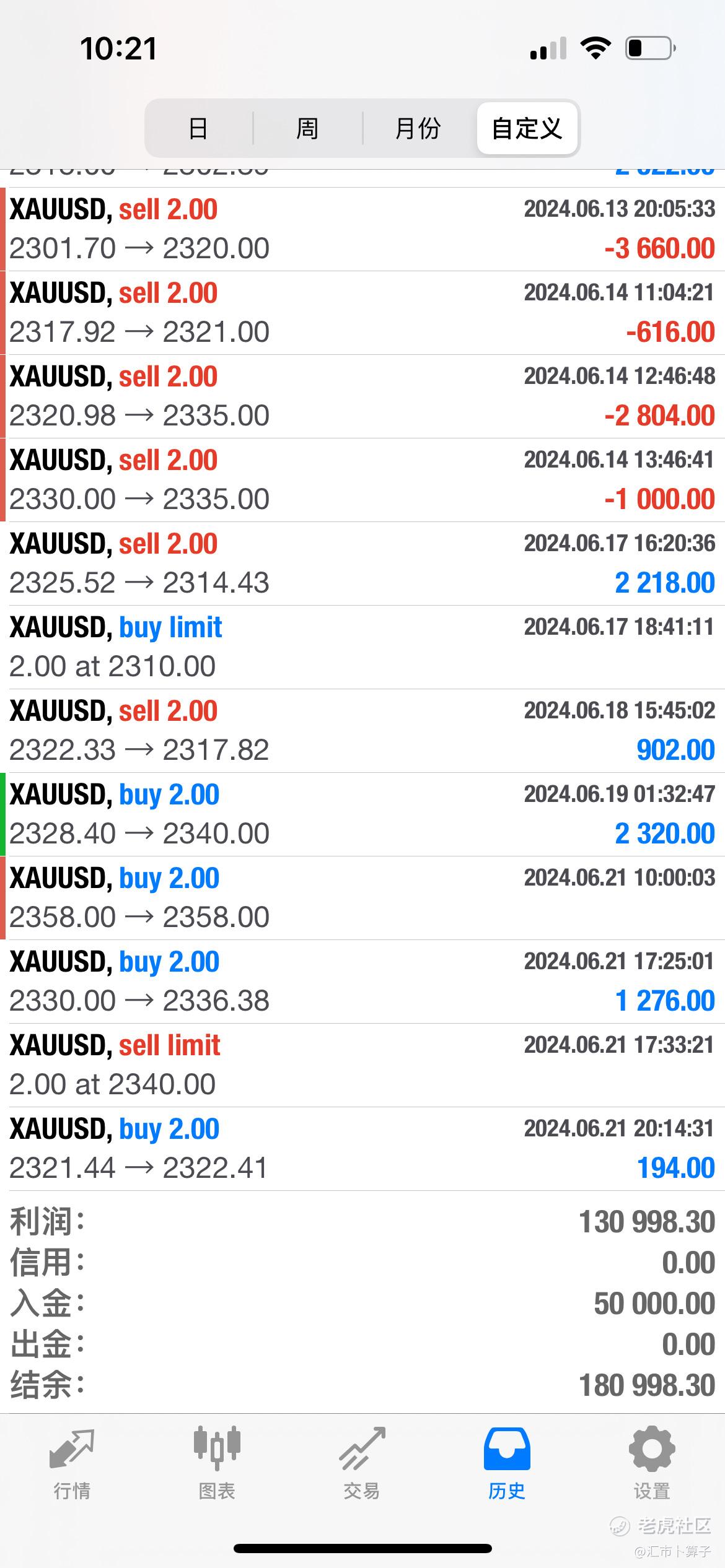
Task: Expand the sell trade with -2 804.00 loss
Action: coord(362,396)
